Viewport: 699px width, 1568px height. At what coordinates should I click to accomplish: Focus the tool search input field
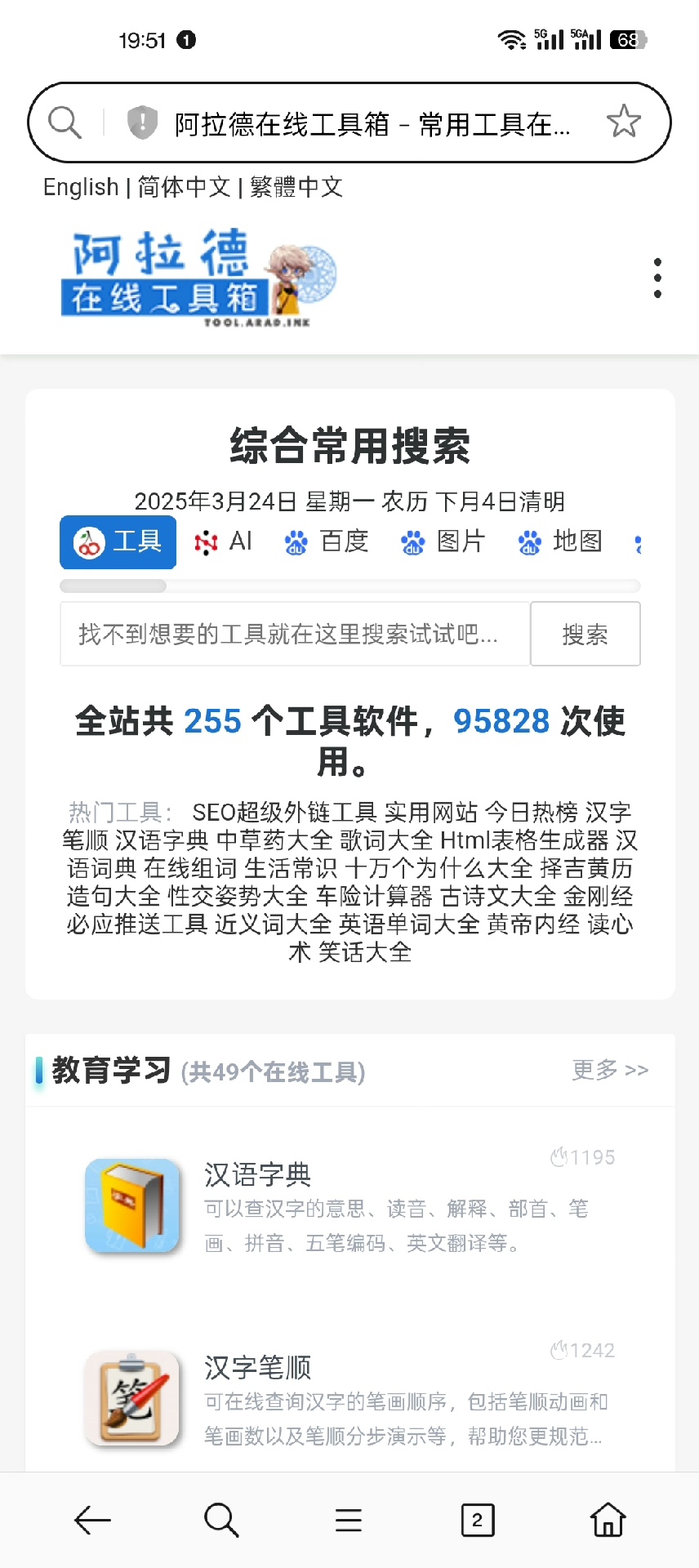pos(294,635)
